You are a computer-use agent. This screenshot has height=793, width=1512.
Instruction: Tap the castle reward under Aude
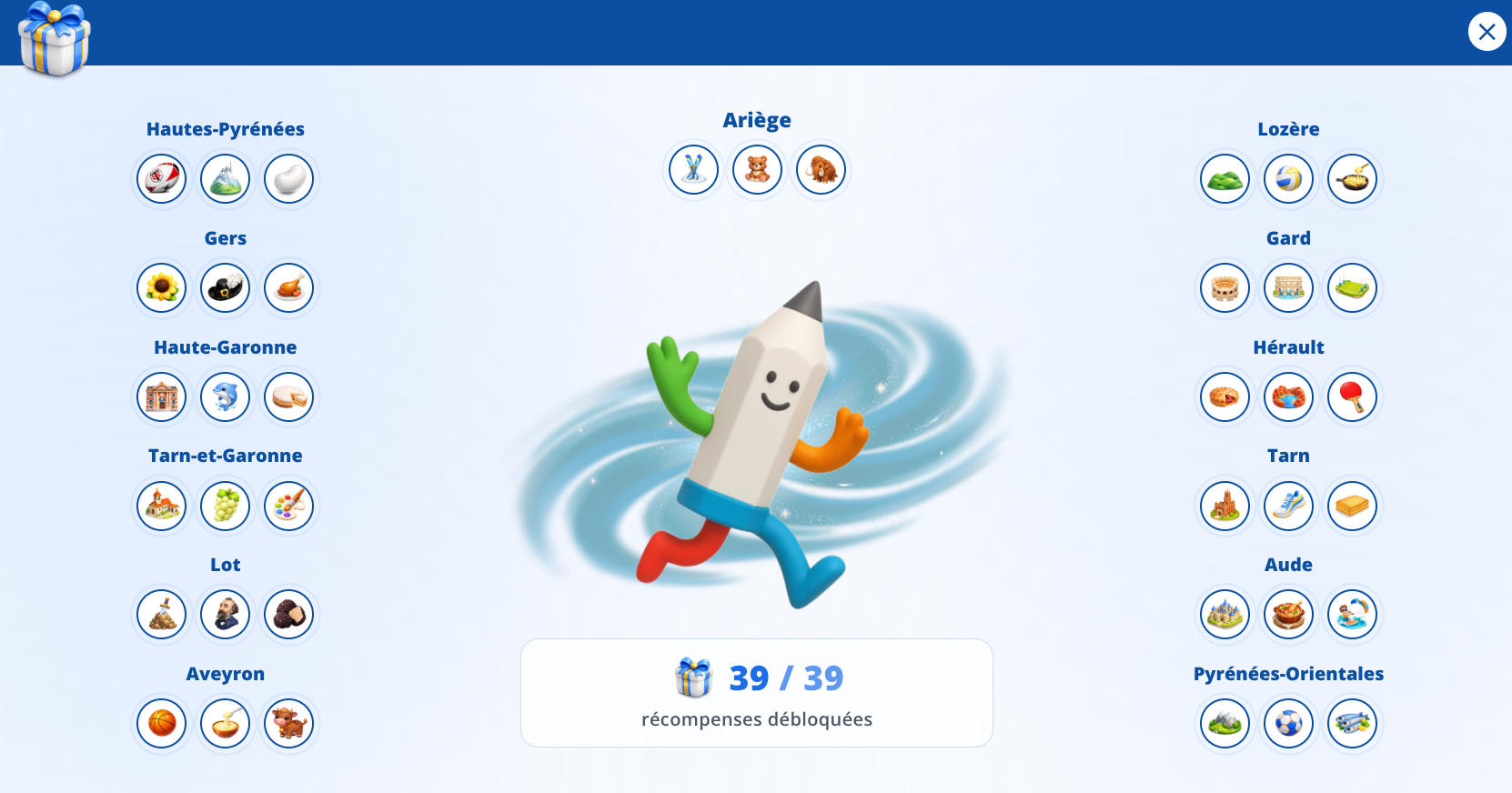1225,614
